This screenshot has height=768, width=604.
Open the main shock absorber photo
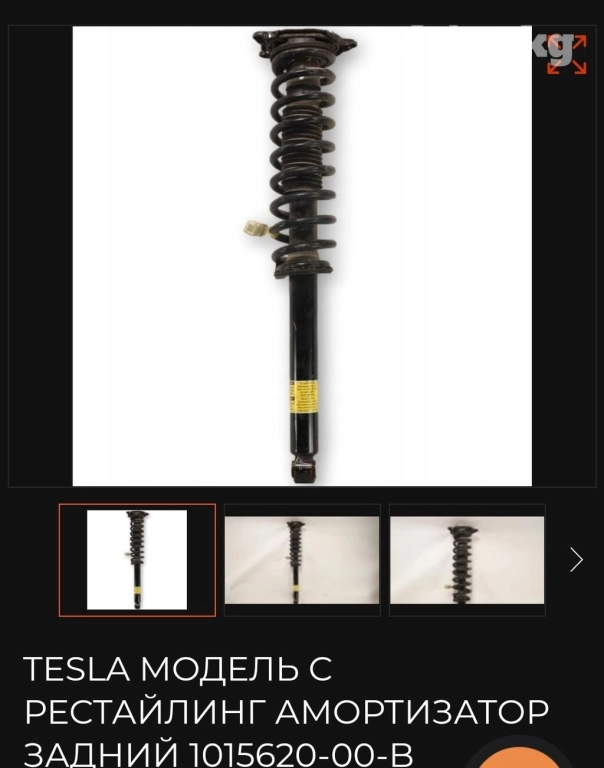(x=302, y=256)
